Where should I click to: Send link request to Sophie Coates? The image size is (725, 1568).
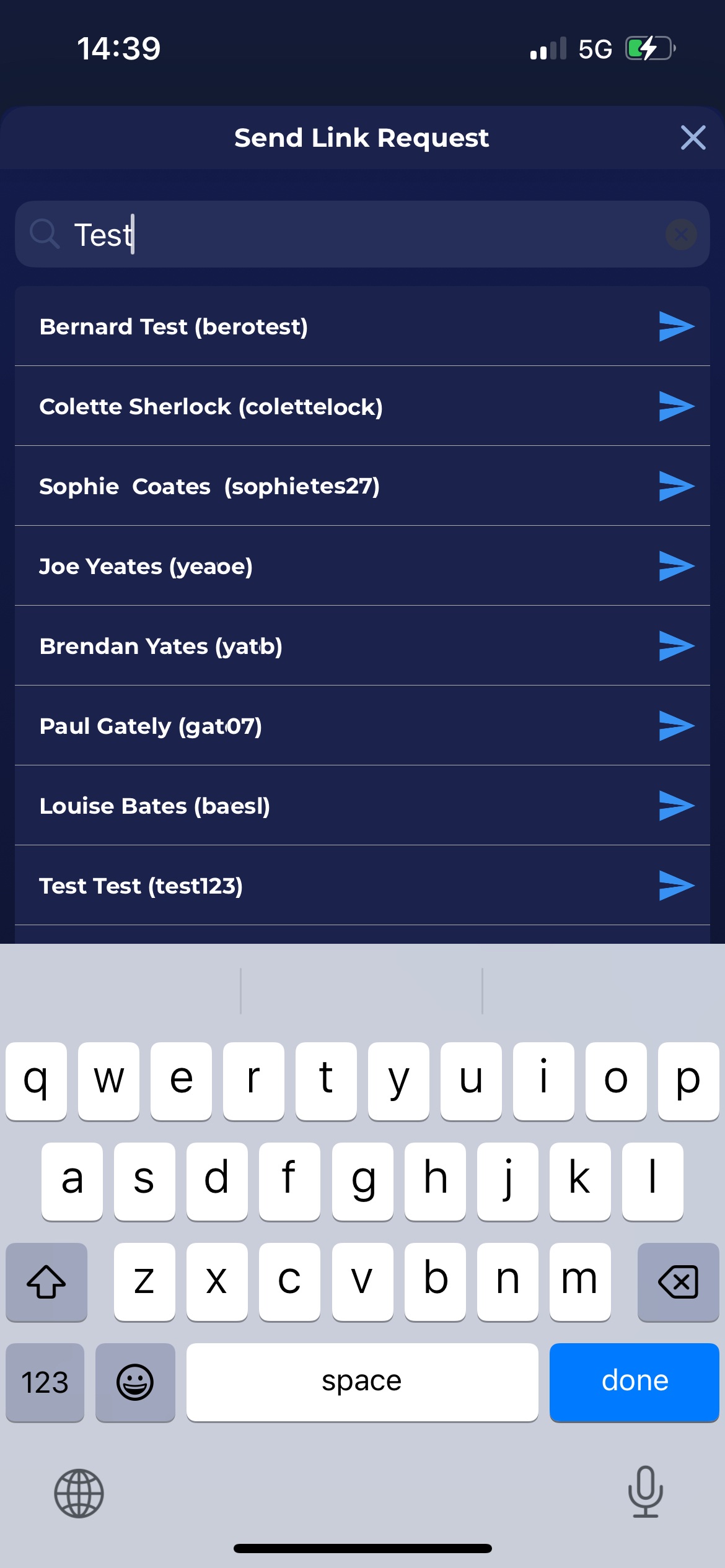[676, 486]
